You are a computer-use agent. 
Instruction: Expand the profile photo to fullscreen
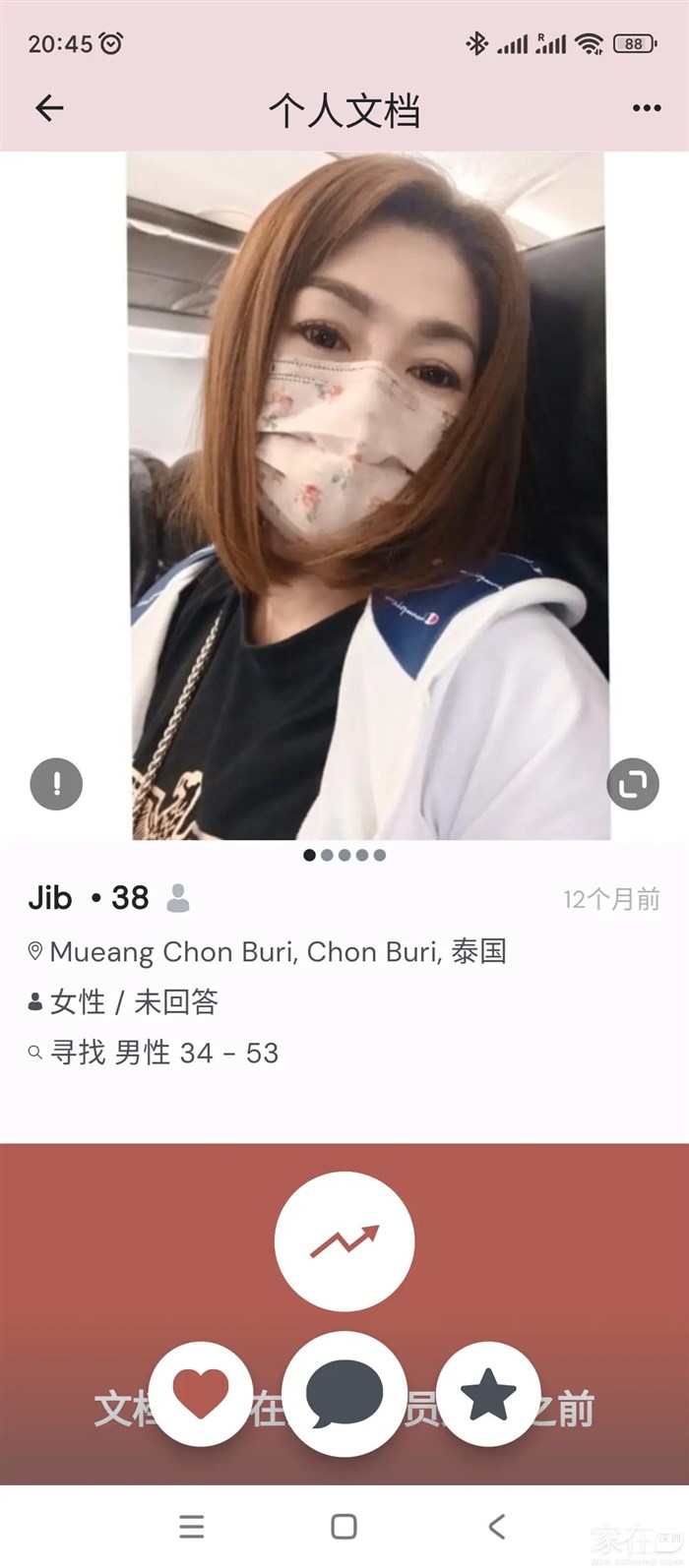coord(632,784)
